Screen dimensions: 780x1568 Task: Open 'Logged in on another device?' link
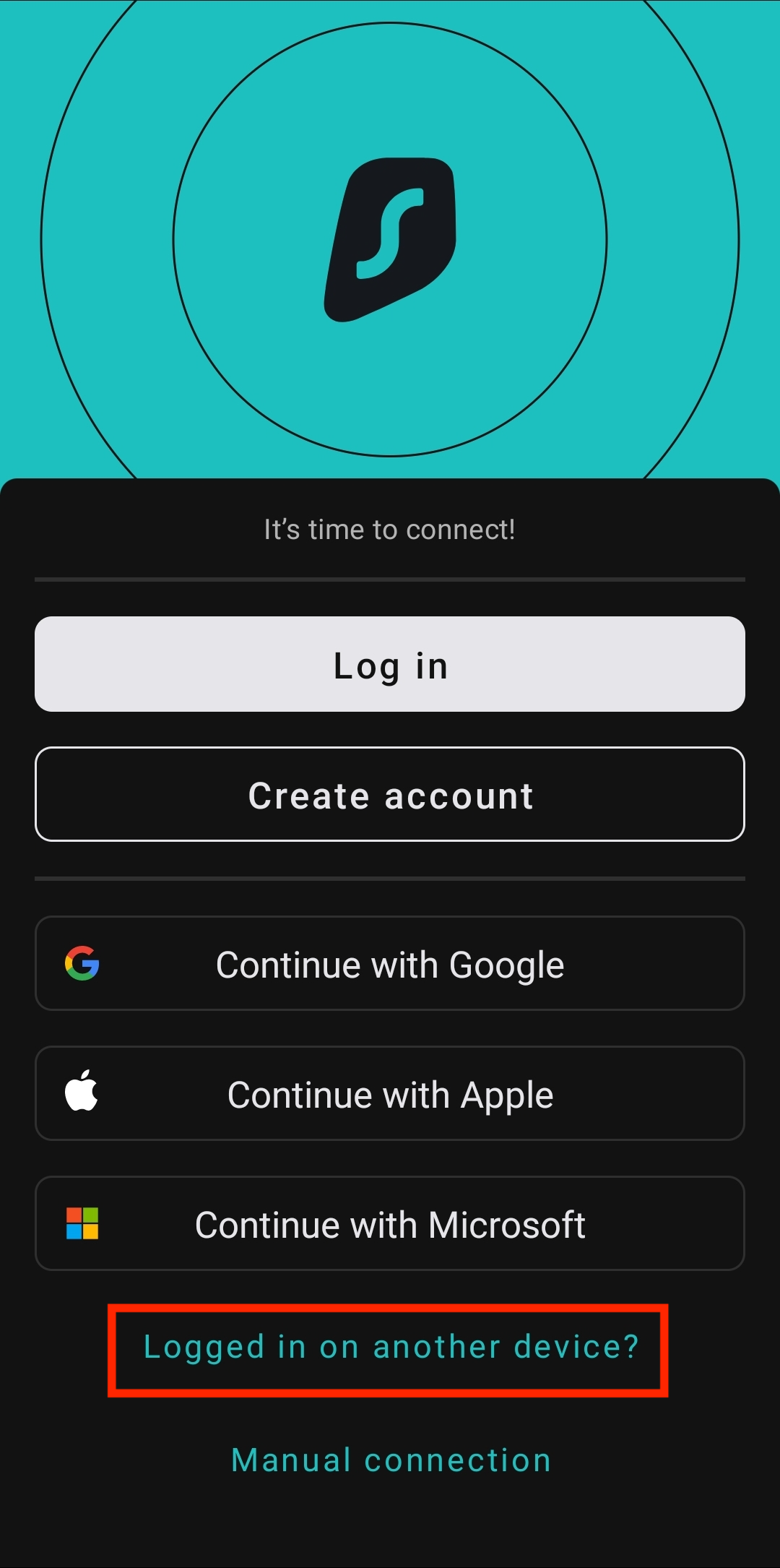(390, 1348)
